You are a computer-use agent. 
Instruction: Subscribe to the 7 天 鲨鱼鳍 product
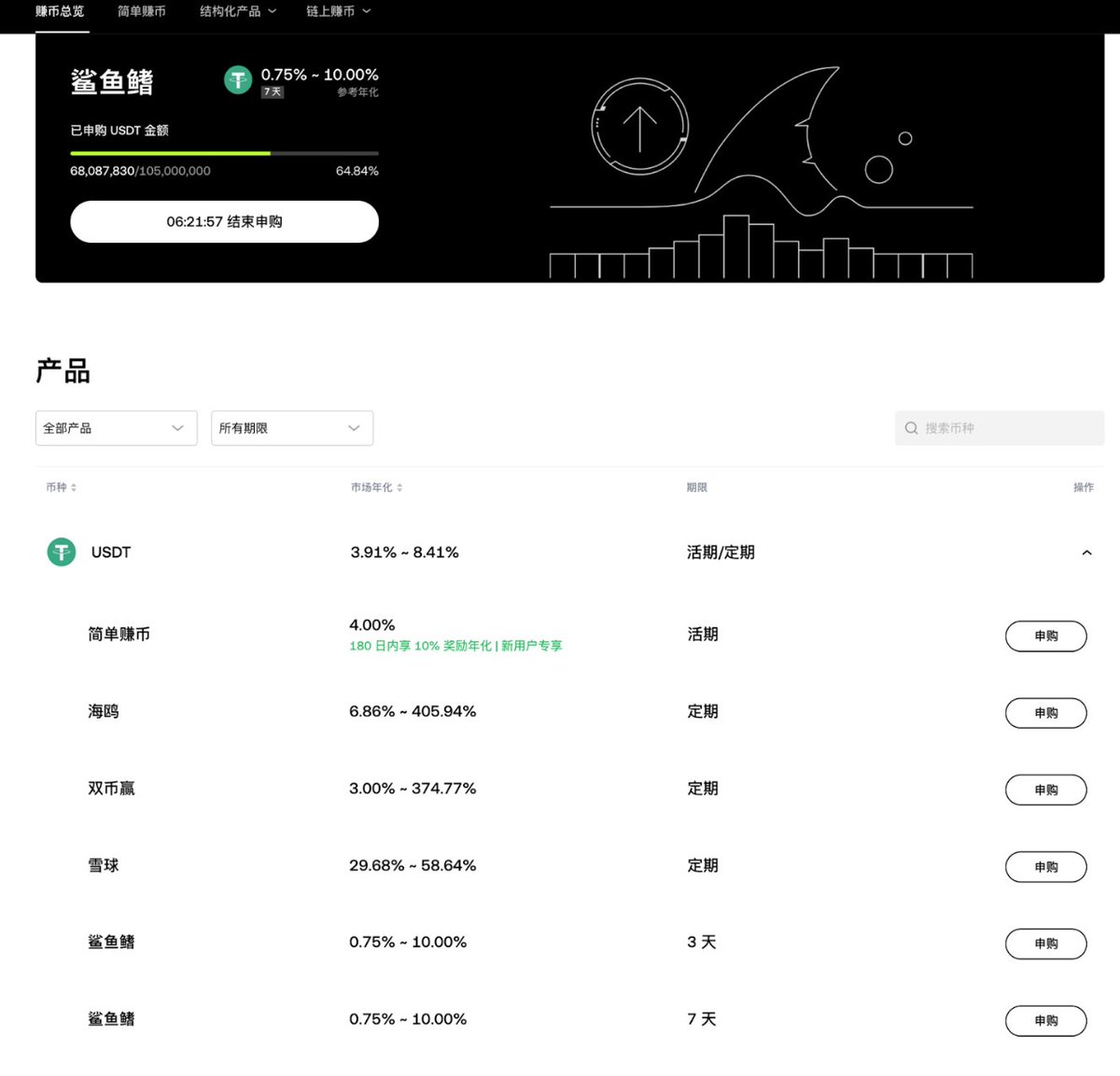coord(1045,1020)
